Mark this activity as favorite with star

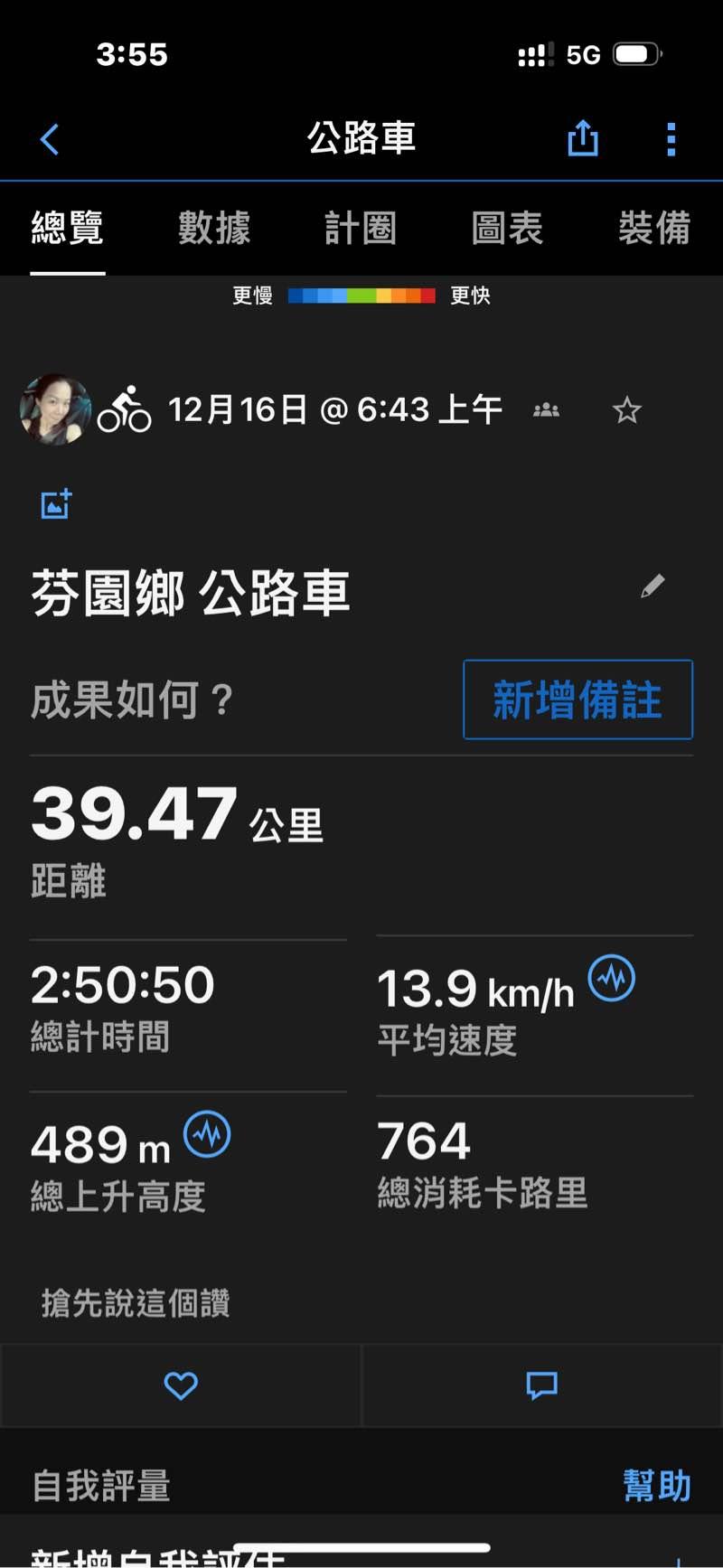coord(626,411)
